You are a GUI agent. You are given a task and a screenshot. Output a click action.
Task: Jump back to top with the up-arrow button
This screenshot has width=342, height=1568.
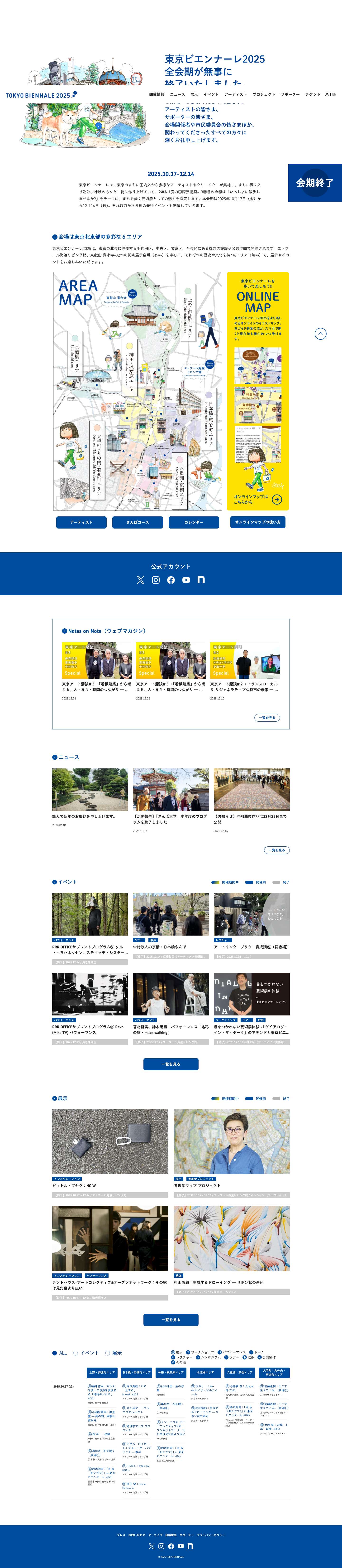tap(320, 334)
